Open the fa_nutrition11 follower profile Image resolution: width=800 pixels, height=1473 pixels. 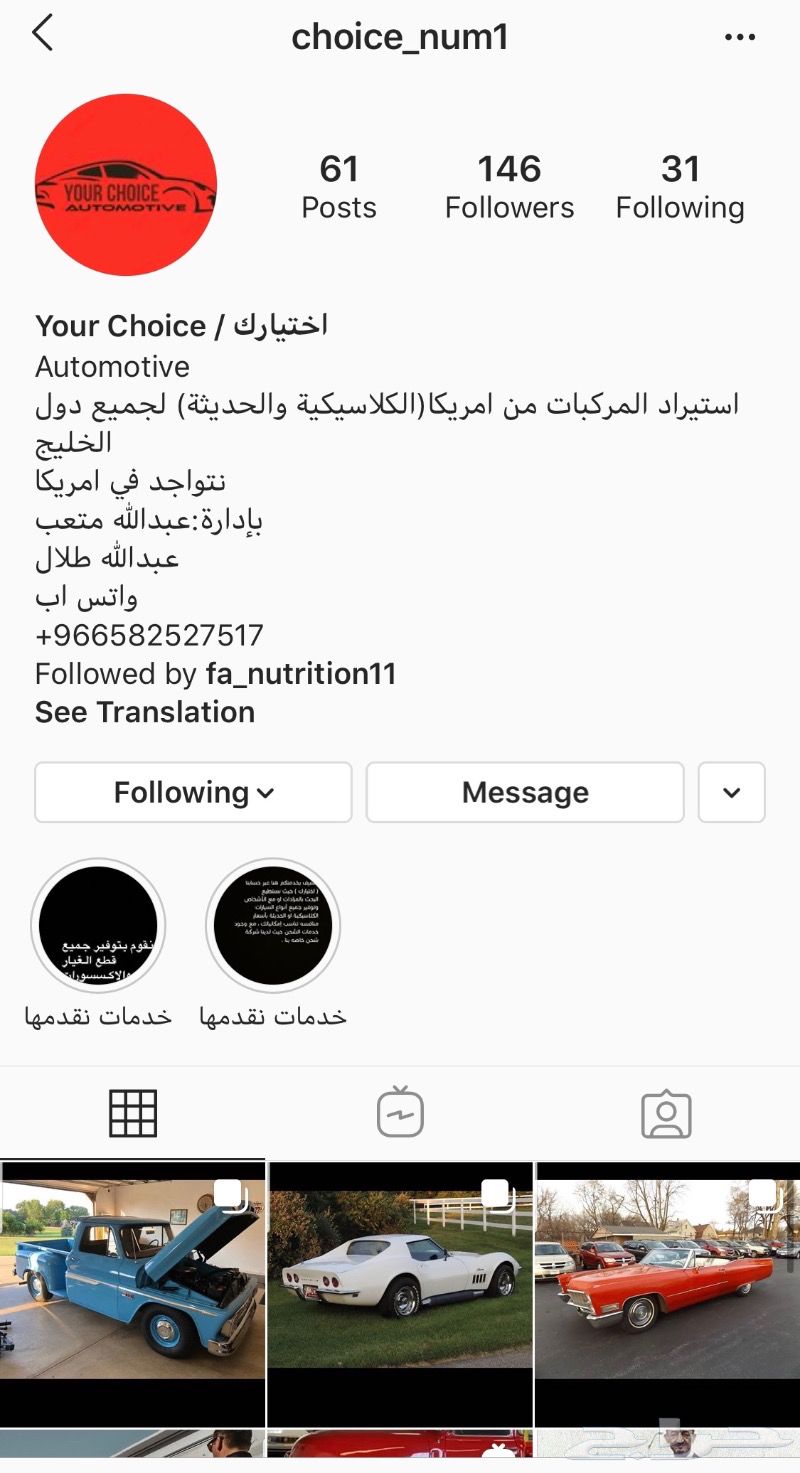click(301, 674)
